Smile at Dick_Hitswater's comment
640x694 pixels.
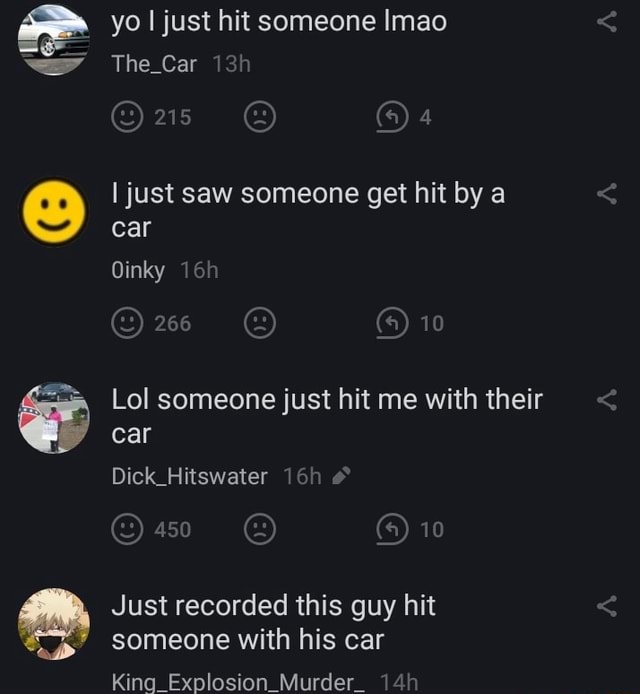[126, 529]
